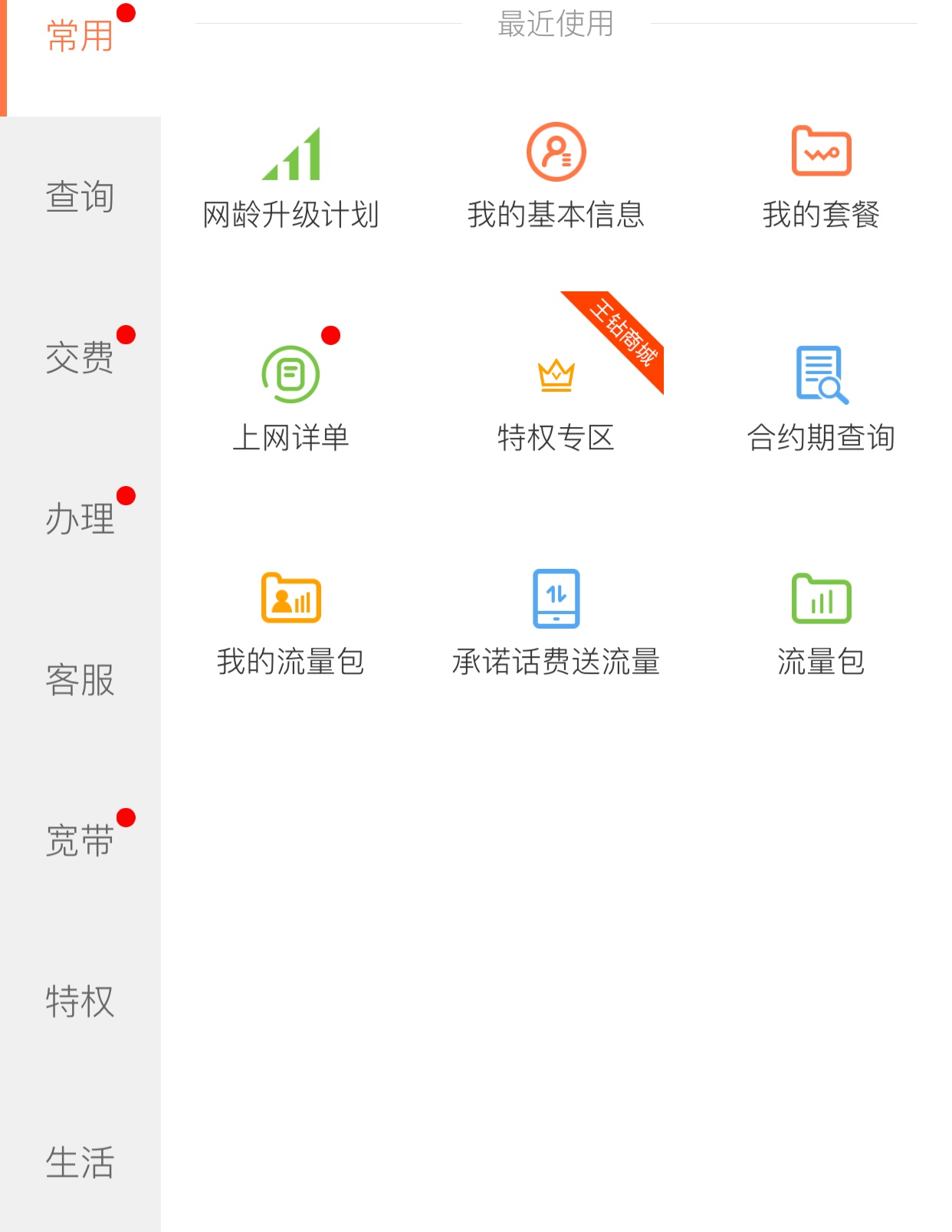Open the 生活 tab
This screenshot has height=1232, width=952.
[x=80, y=1163]
